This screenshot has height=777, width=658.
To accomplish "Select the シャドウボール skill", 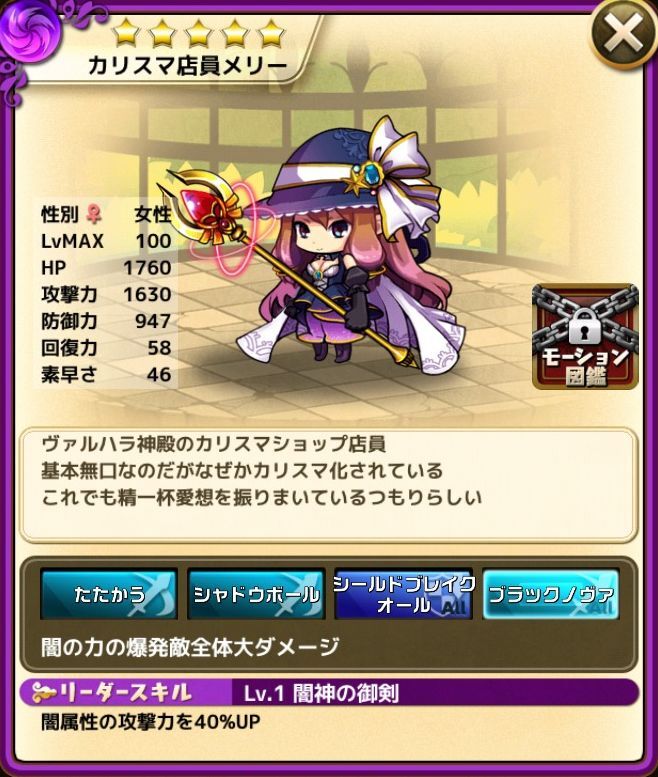I will pyautogui.click(x=255, y=594).
